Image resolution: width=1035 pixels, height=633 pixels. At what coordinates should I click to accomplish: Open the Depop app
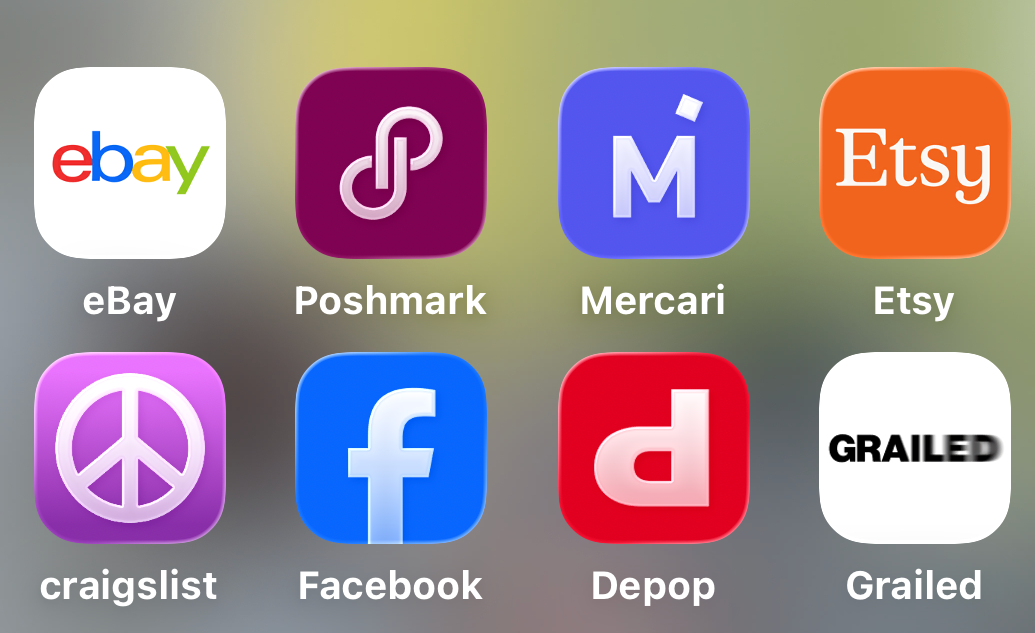(x=653, y=447)
